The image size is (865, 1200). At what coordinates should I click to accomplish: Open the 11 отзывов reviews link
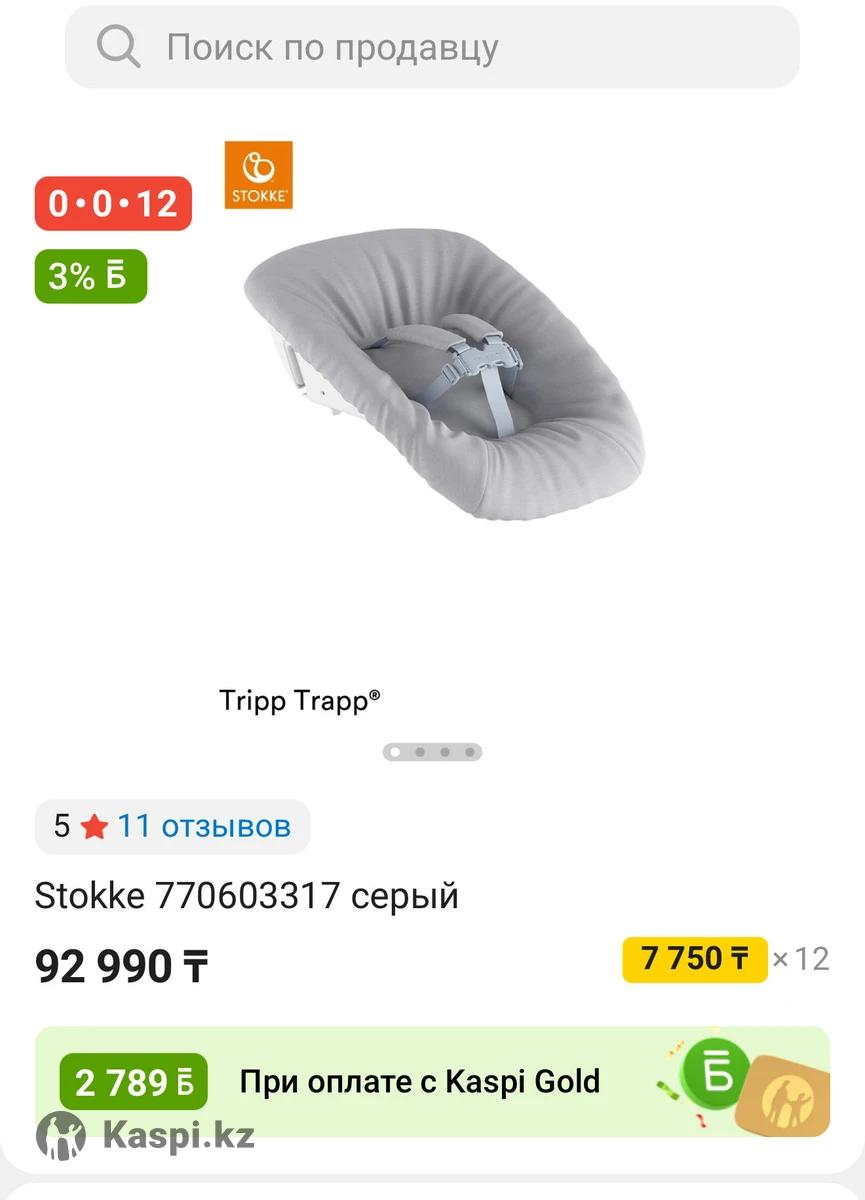pyautogui.click(x=204, y=826)
